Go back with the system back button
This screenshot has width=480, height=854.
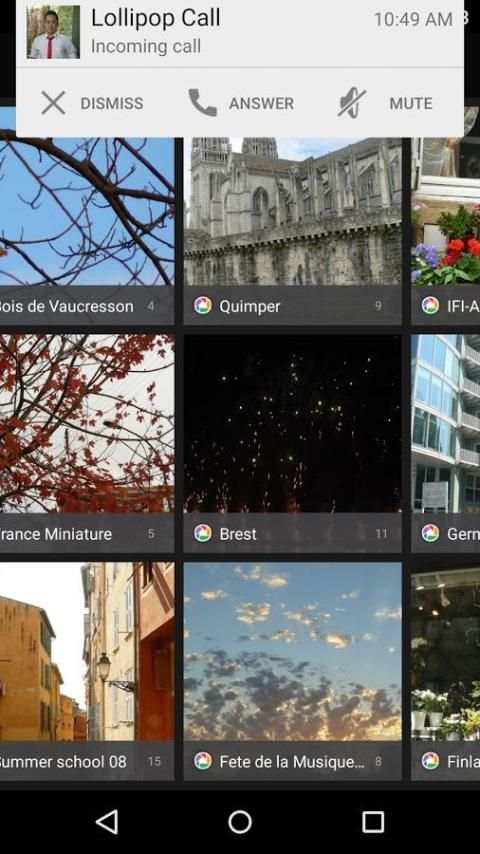(x=107, y=821)
